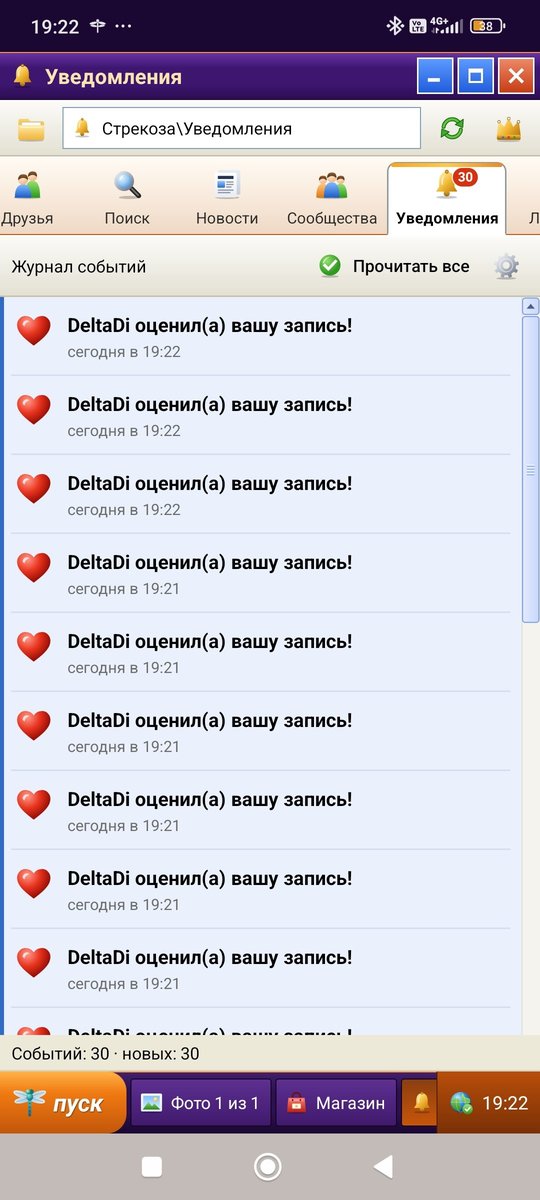540x1200 pixels.
Task: Tap the Стрекоза\Уведомления address field
Action: click(x=241, y=128)
